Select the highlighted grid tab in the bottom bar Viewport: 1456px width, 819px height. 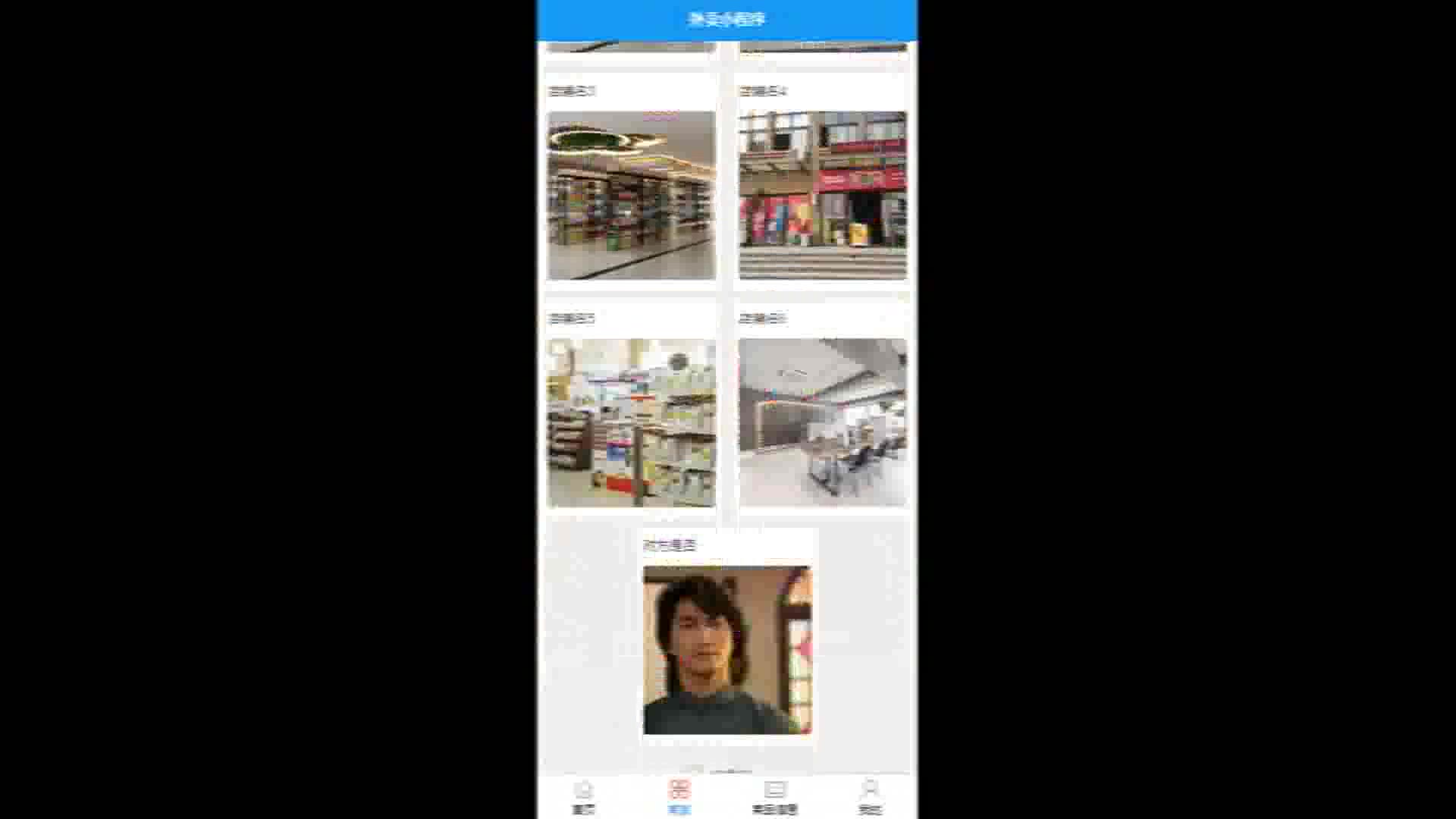tap(679, 796)
